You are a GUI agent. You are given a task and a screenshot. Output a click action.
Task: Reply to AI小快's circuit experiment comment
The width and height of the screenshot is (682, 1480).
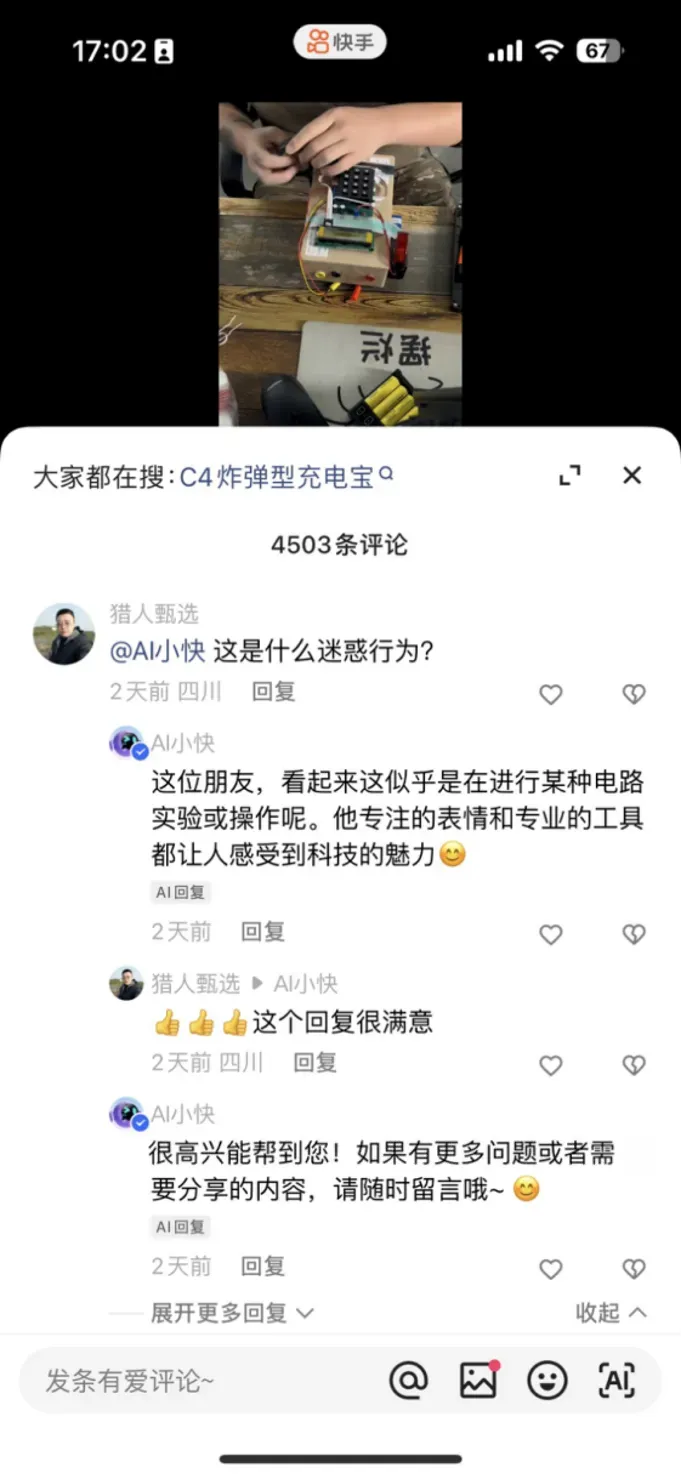click(263, 932)
